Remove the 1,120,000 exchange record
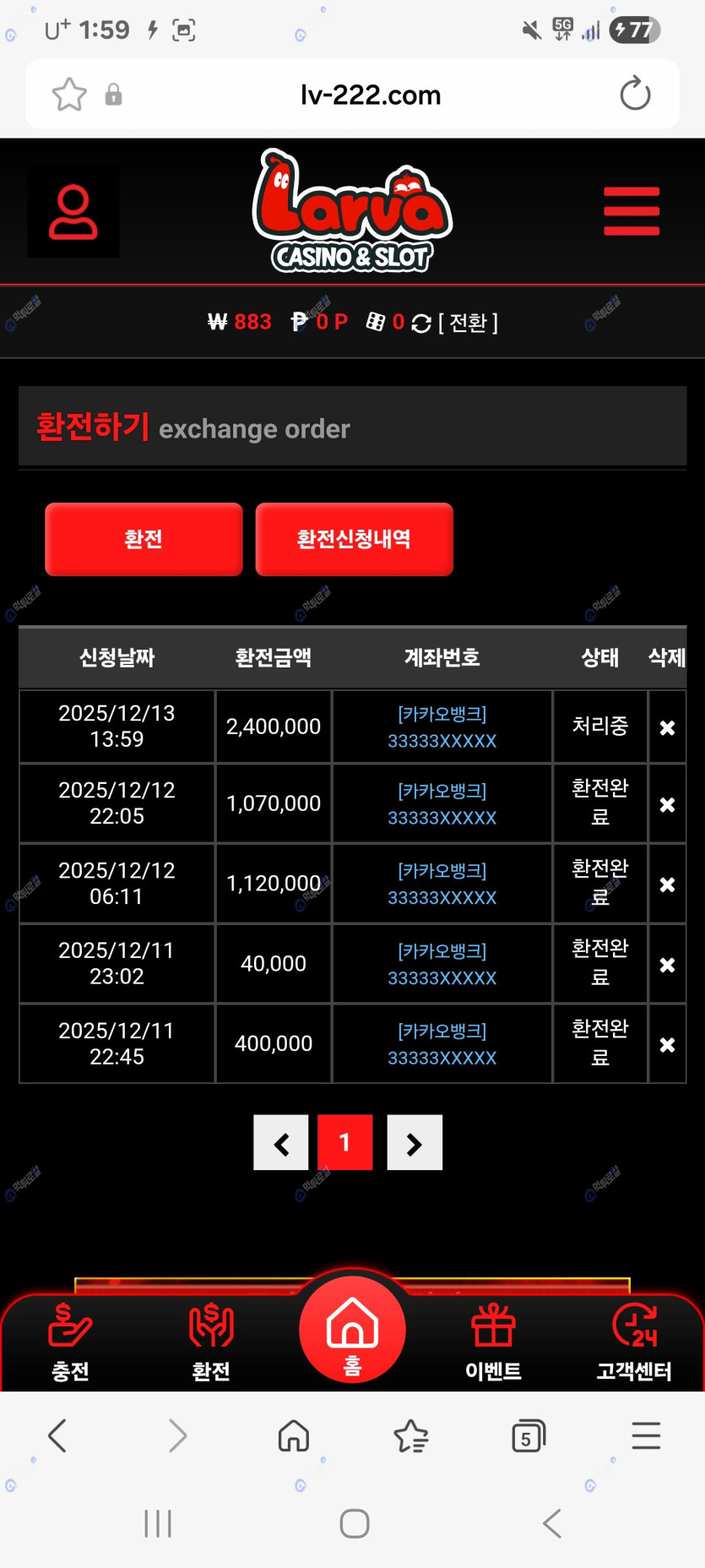Viewport: 705px width, 1568px height. tap(667, 885)
